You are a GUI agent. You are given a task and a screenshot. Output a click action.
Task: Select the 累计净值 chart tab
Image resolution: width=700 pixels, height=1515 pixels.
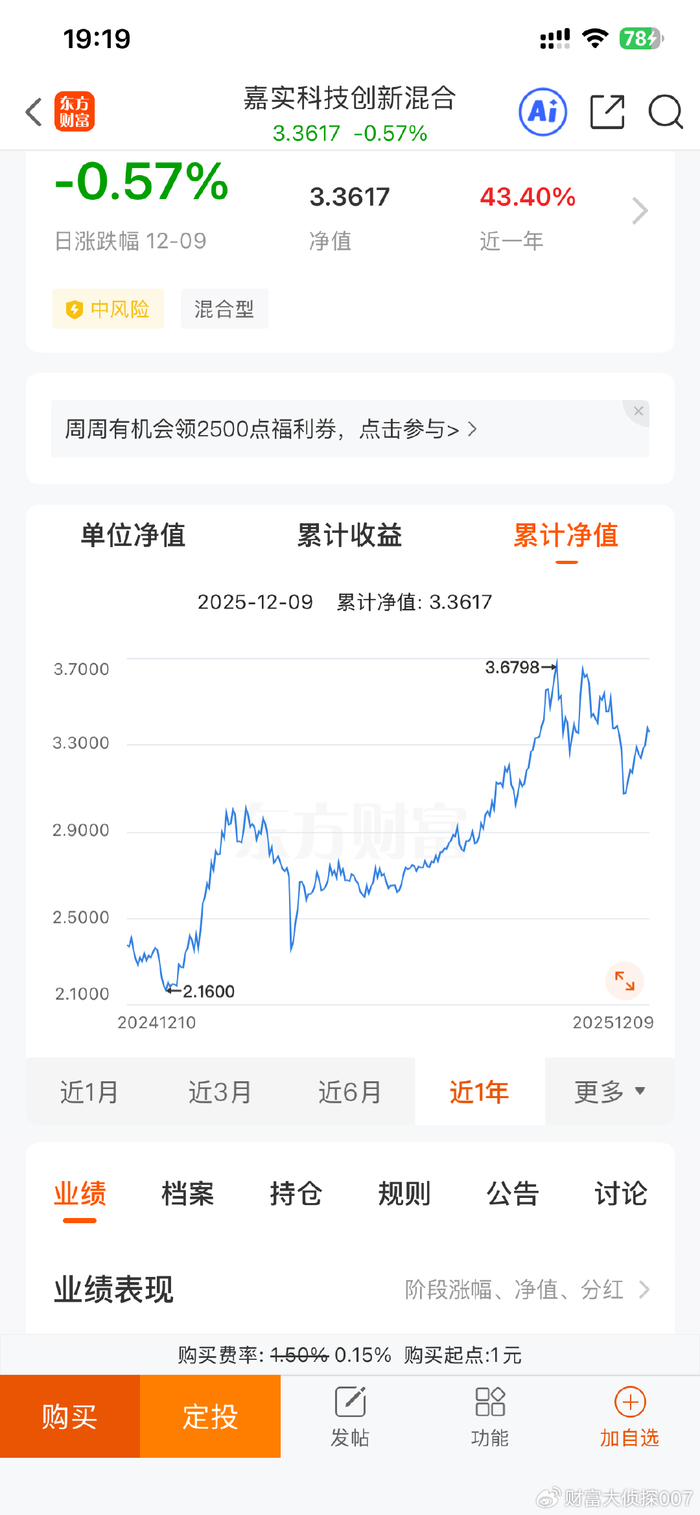click(566, 536)
